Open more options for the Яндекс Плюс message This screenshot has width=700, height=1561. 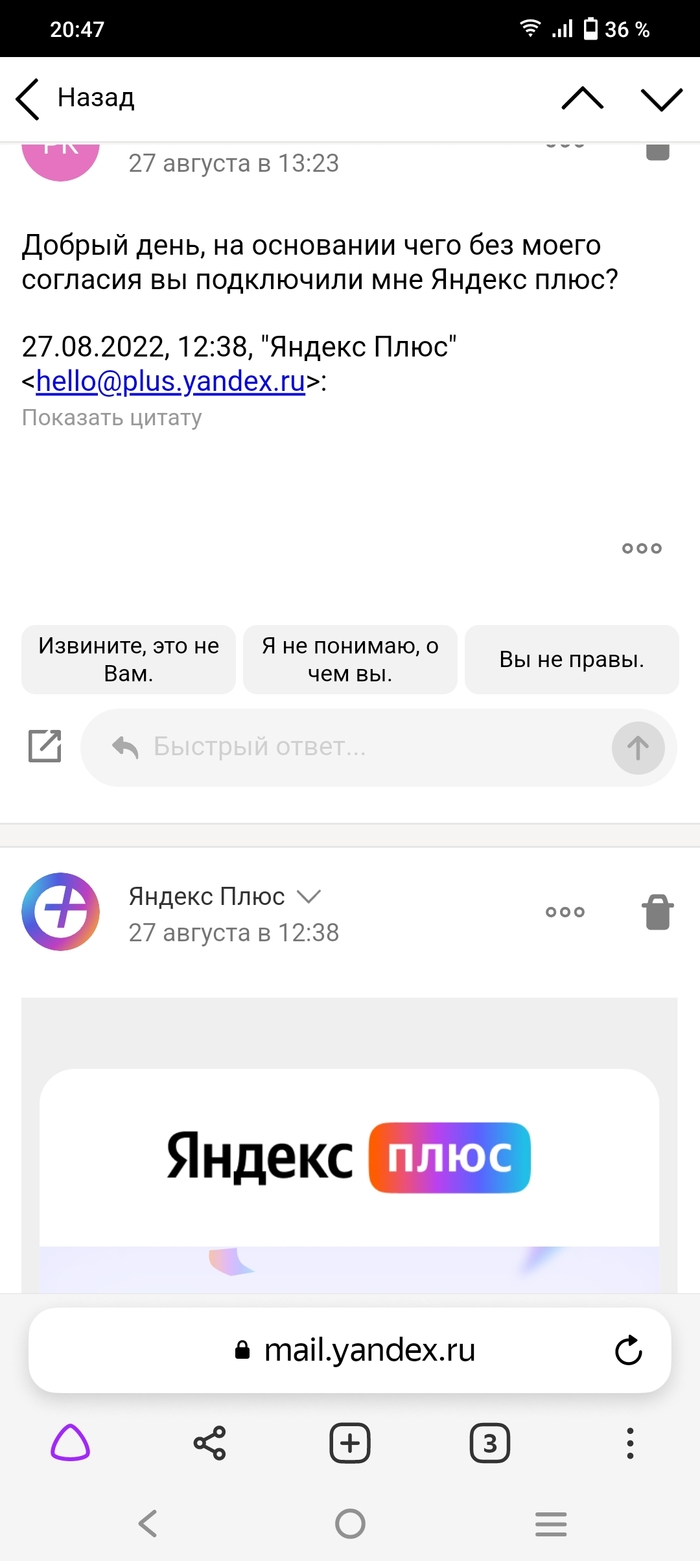[x=565, y=912]
